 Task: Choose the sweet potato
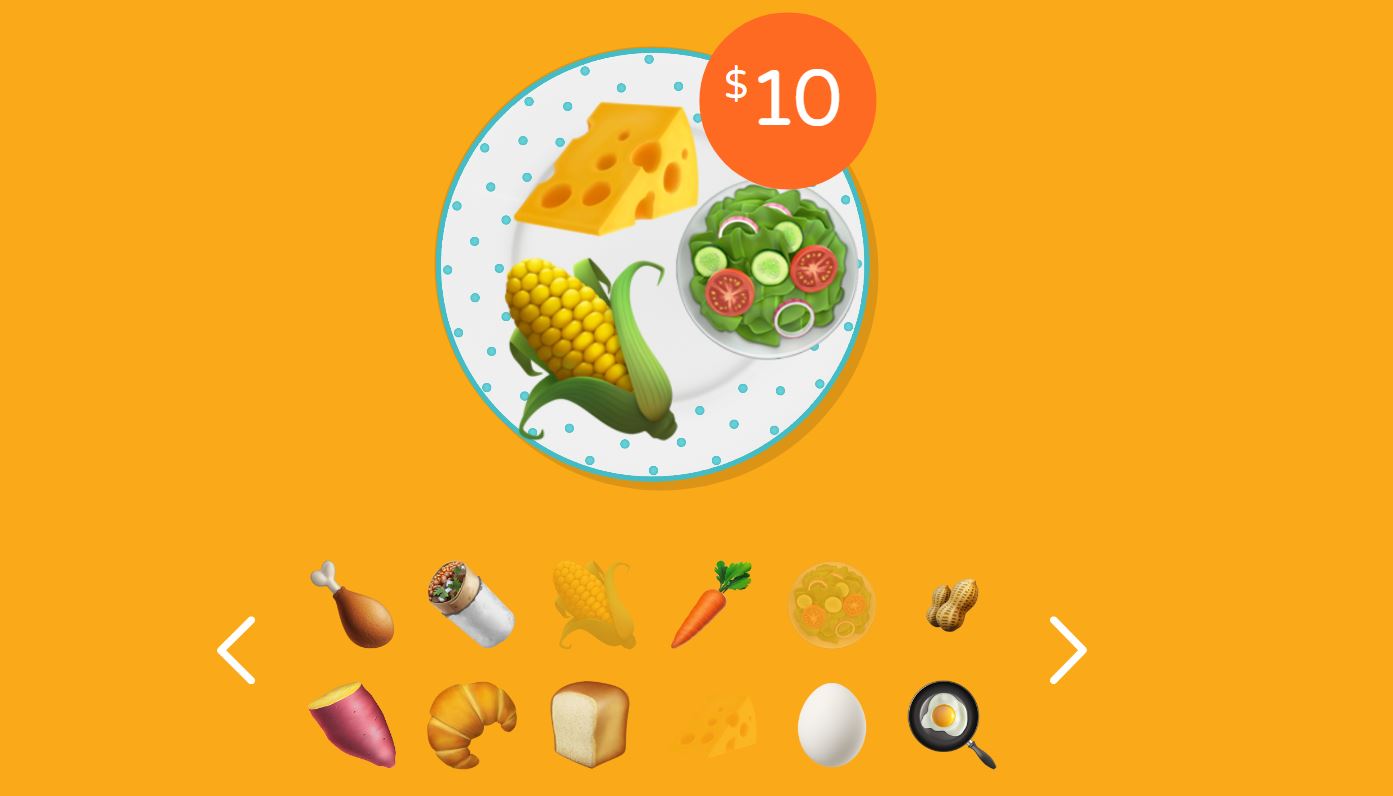click(x=352, y=725)
